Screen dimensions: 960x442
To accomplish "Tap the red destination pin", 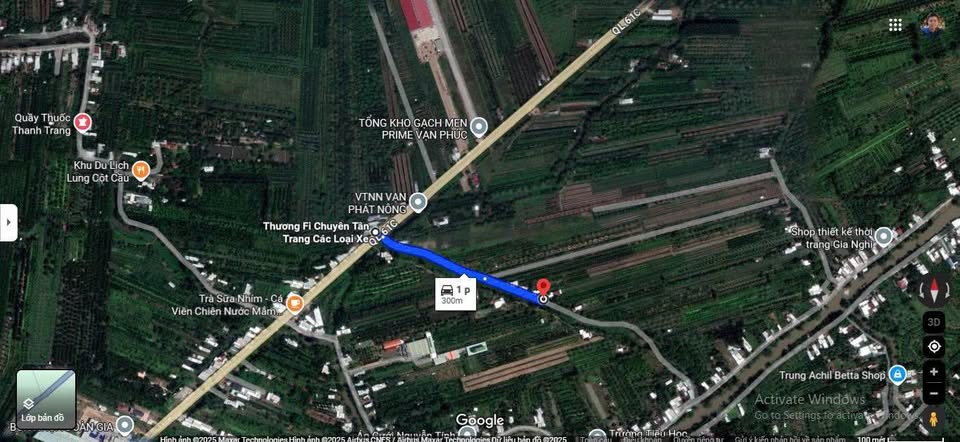I will pos(543,289).
